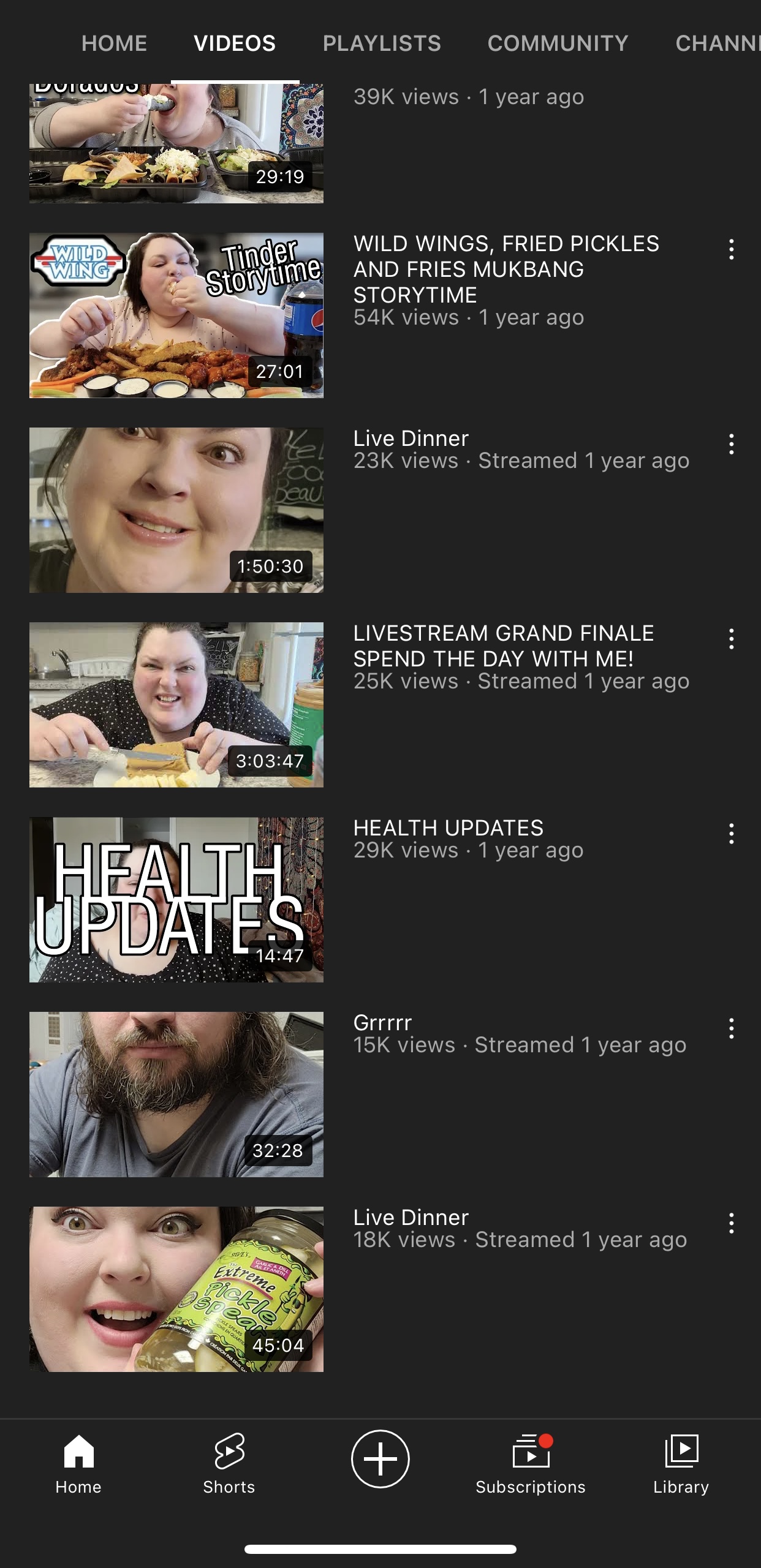This screenshot has height=1568, width=761.
Task: Open the Library tab
Action: point(681,1463)
